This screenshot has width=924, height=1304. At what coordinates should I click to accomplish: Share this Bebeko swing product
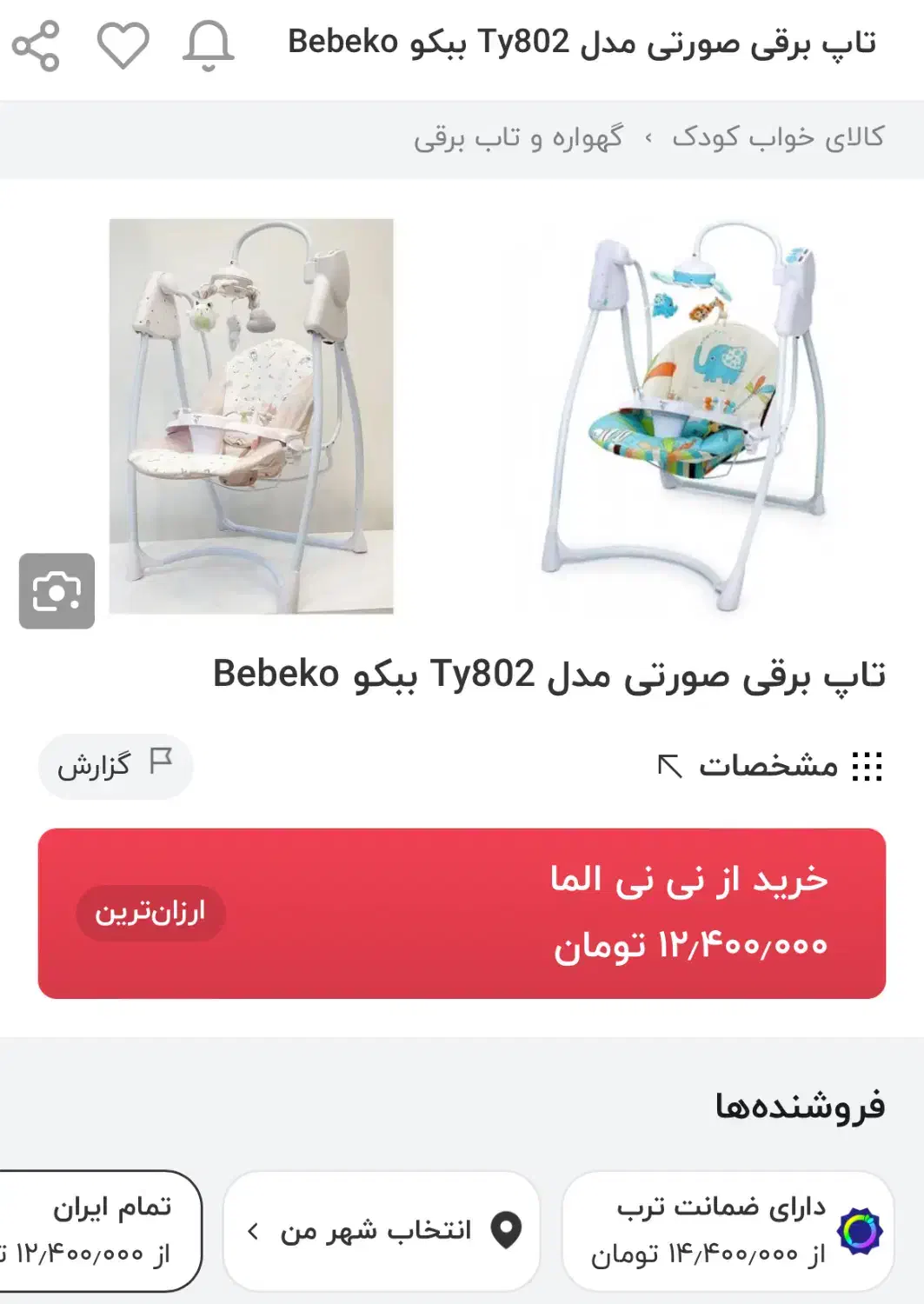[x=36, y=45]
